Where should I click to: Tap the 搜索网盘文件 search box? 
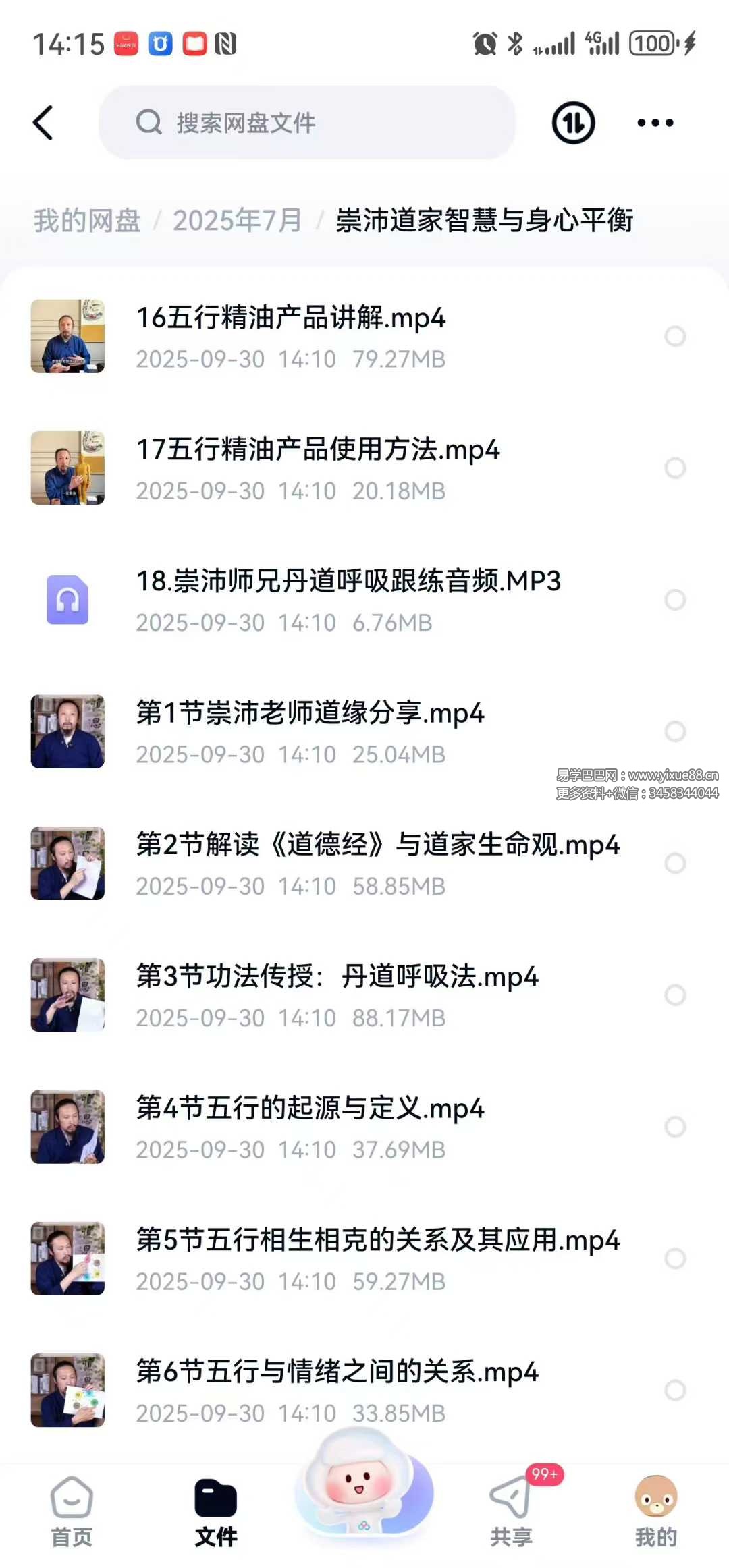307,123
